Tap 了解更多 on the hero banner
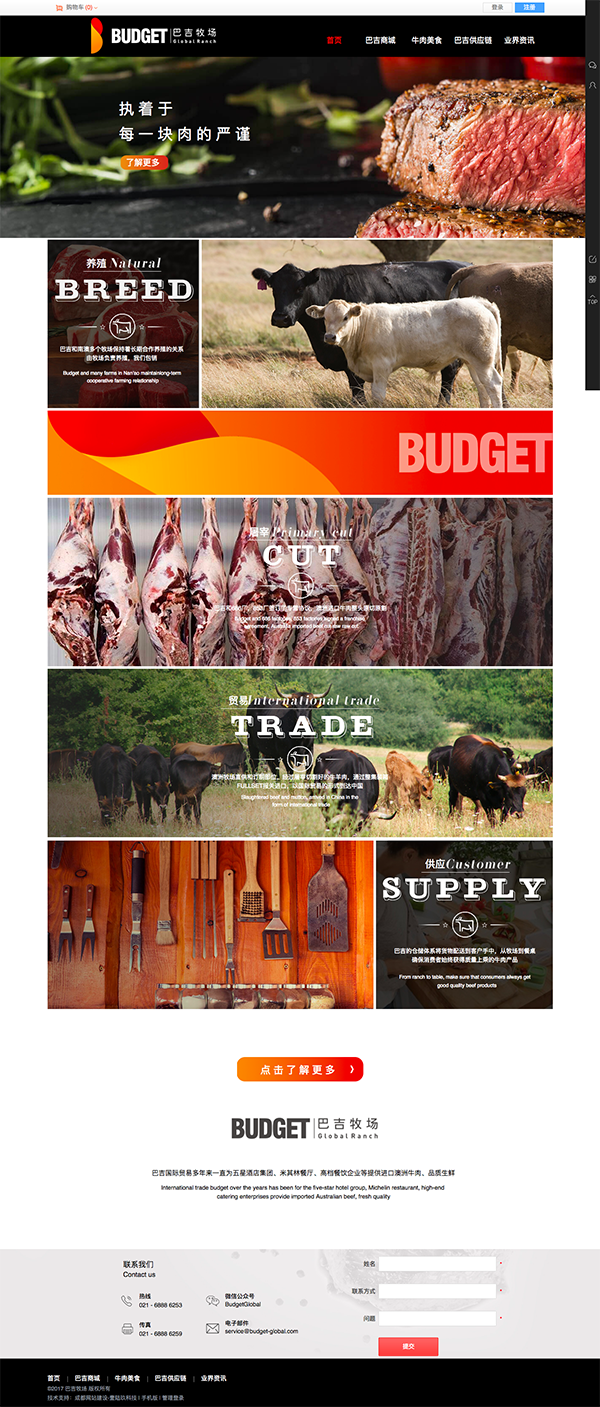600x1407 pixels. coord(143,162)
